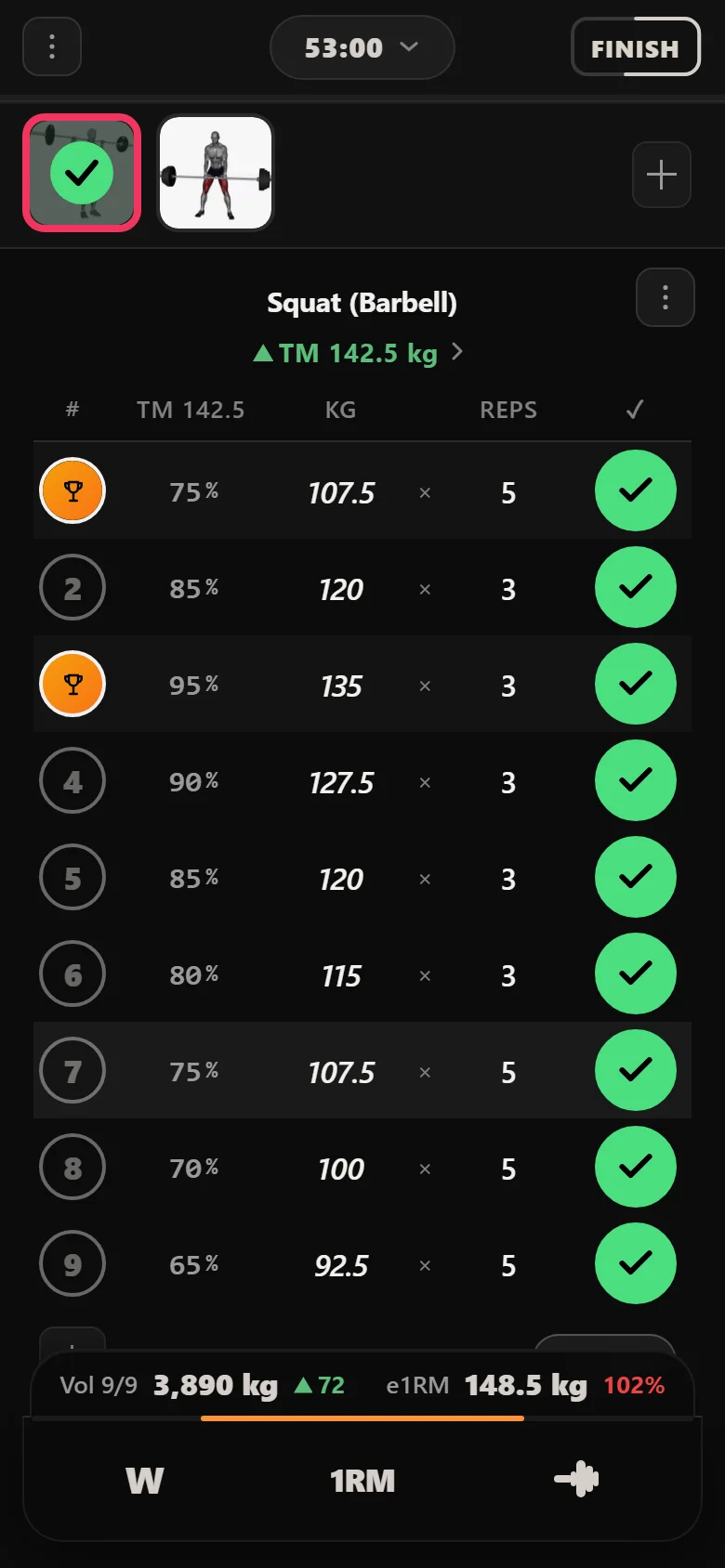Select the completed squat exercise thumbnail
725x1568 pixels.
pyautogui.click(x=82, y=173)
